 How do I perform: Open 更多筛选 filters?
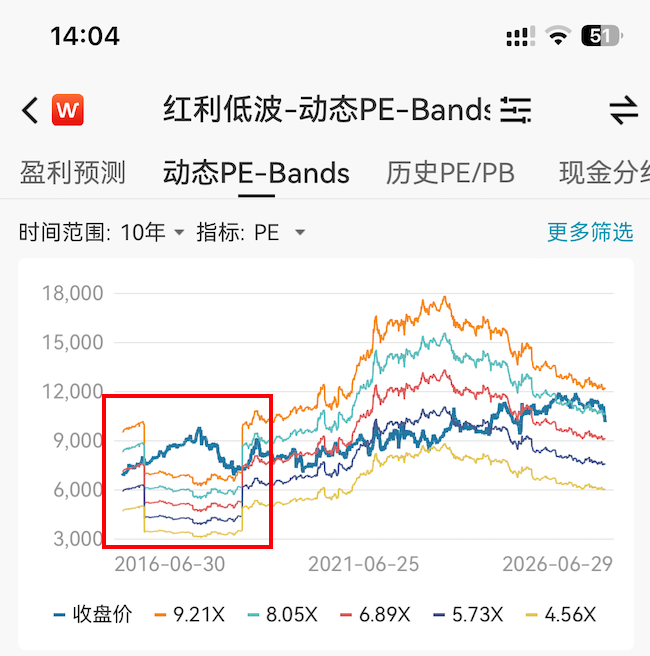(x=590, y=232)
